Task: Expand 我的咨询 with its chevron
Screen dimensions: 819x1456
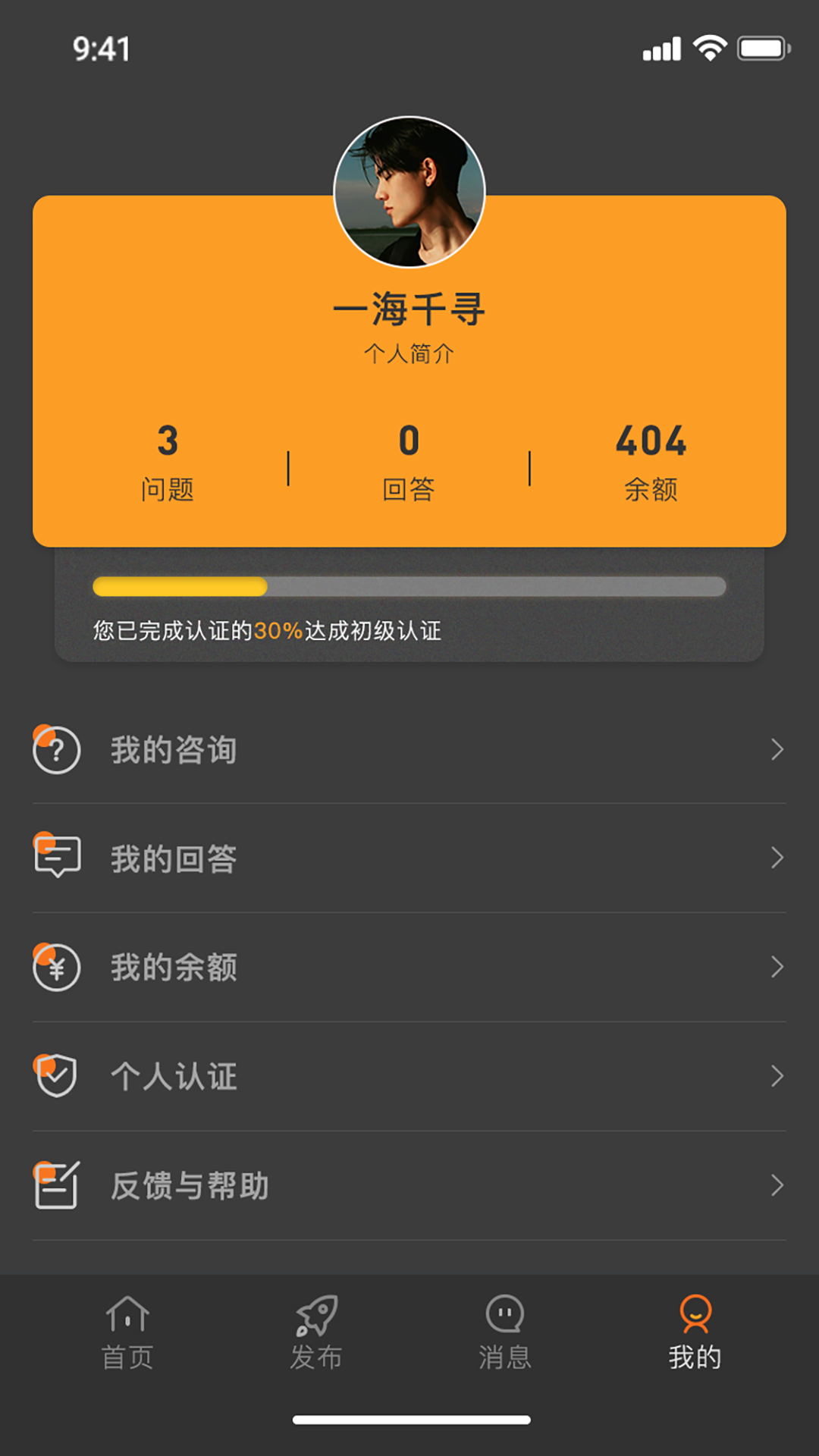Action: click(778, 750)
